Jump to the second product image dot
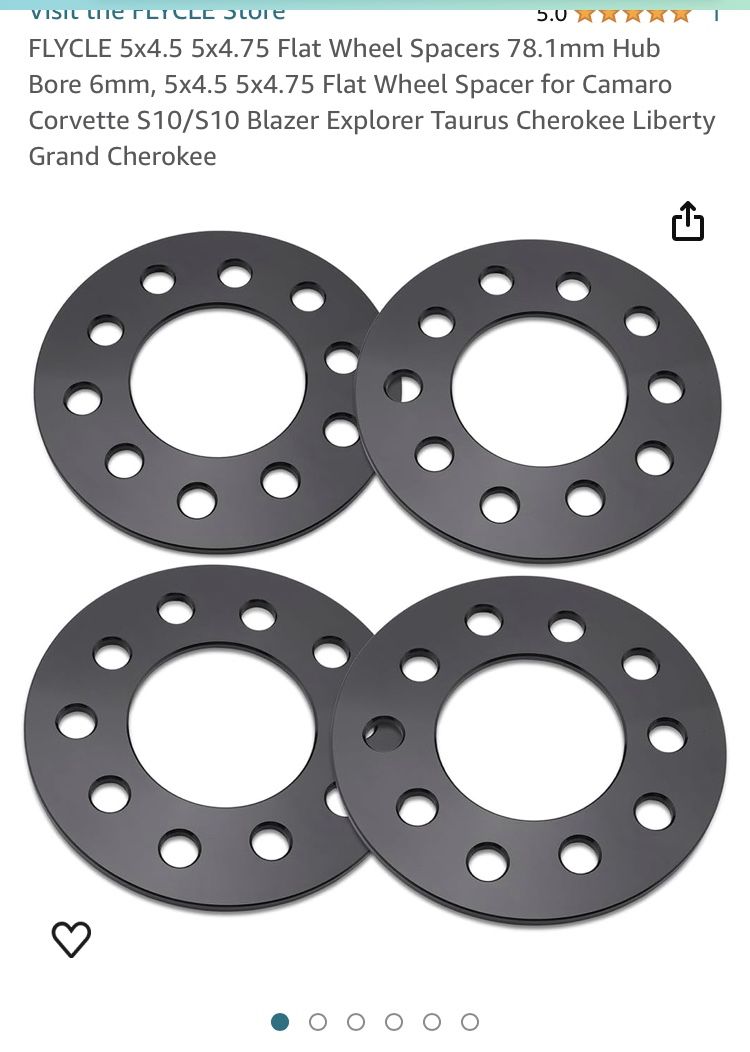 tap(318, 1022)
